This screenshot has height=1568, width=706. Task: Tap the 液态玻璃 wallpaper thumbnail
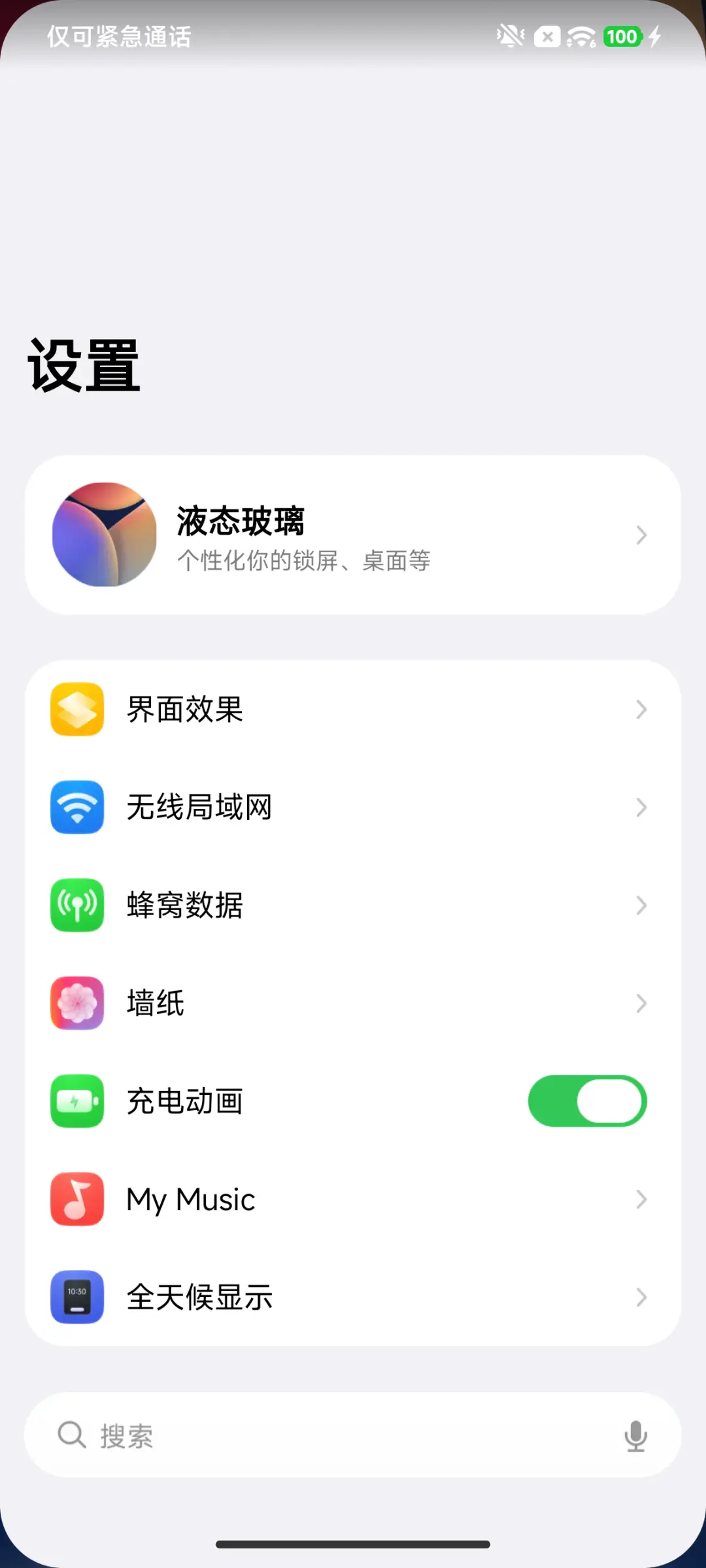[103, 534]
